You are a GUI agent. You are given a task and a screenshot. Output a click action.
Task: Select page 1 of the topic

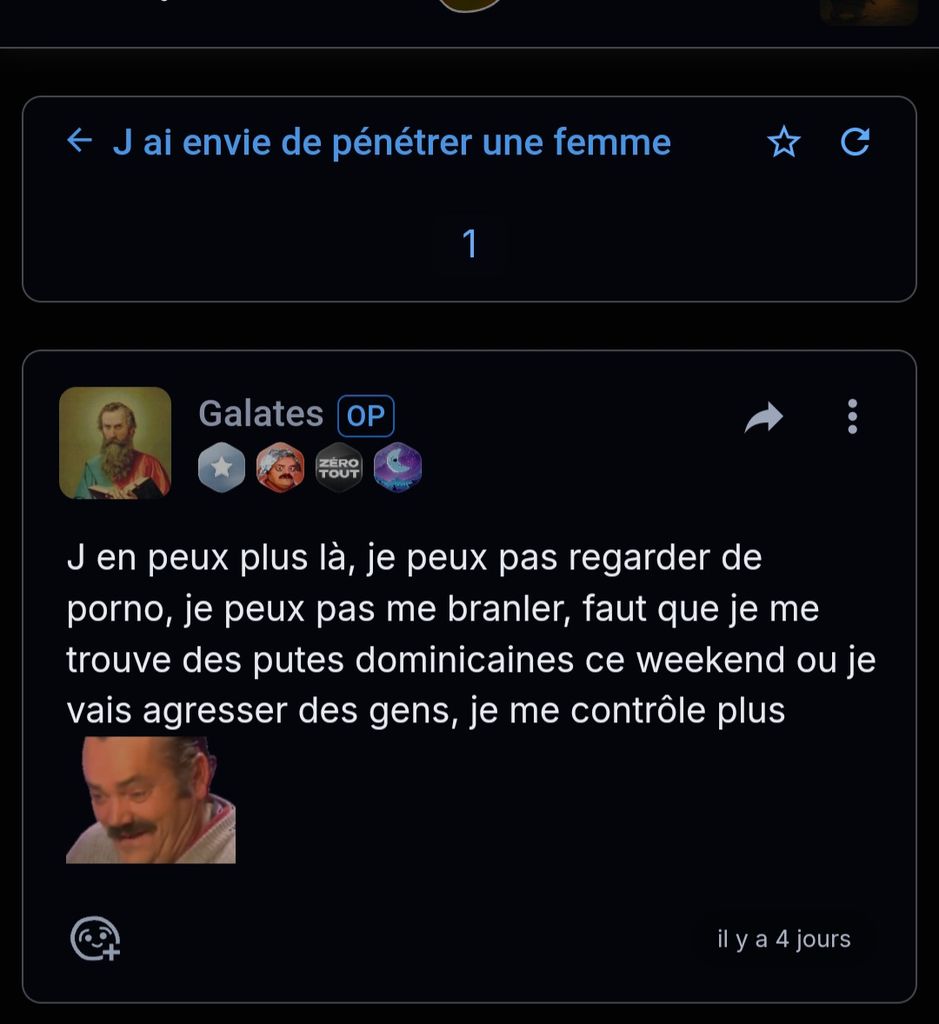coord(470,243)
